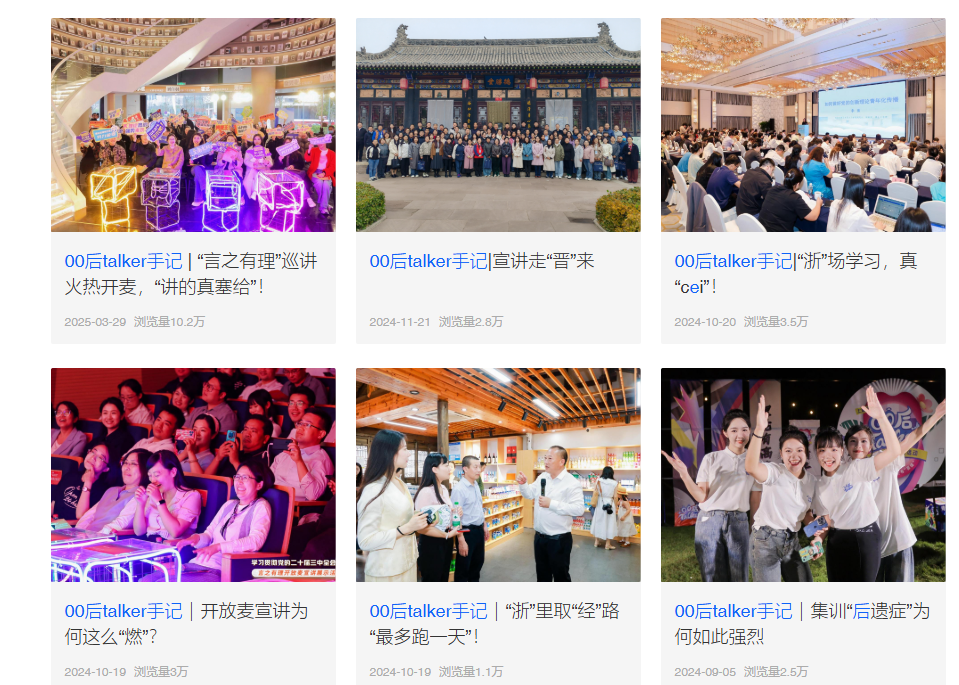Open the “言之有理”巡讲火热开麦 article

(191, 273)
